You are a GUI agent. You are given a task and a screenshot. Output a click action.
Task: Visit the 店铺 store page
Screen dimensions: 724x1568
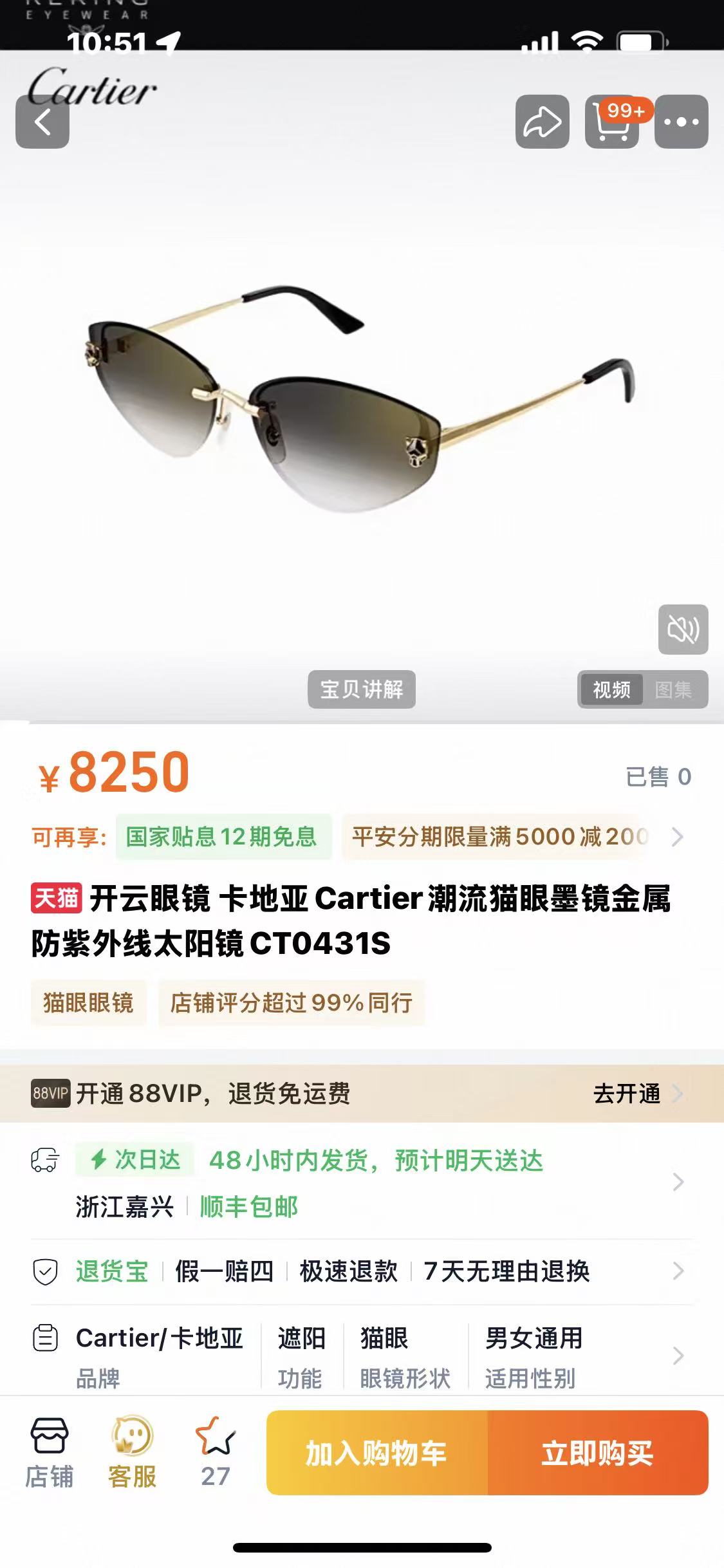point(49,1453)
